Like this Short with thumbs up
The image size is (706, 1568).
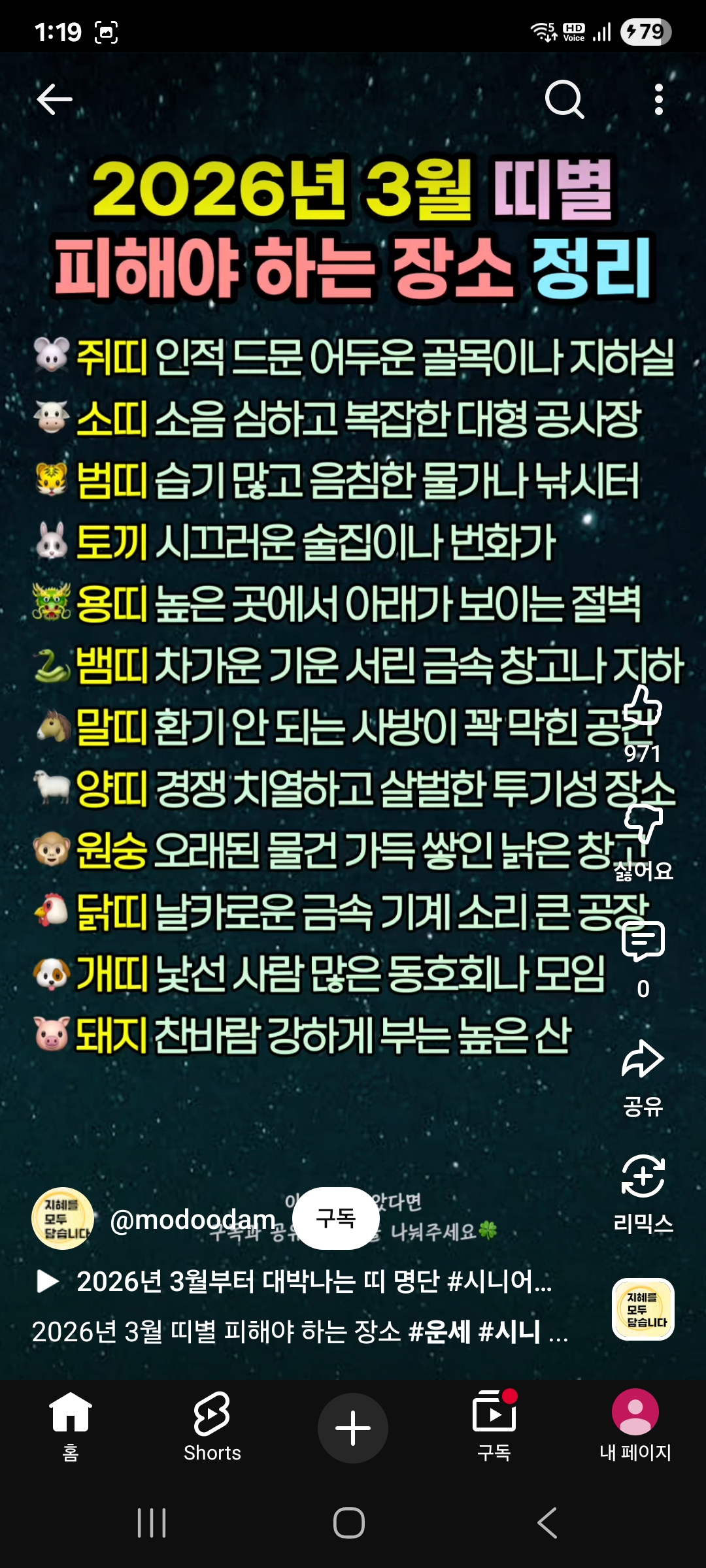pos(643,707)
